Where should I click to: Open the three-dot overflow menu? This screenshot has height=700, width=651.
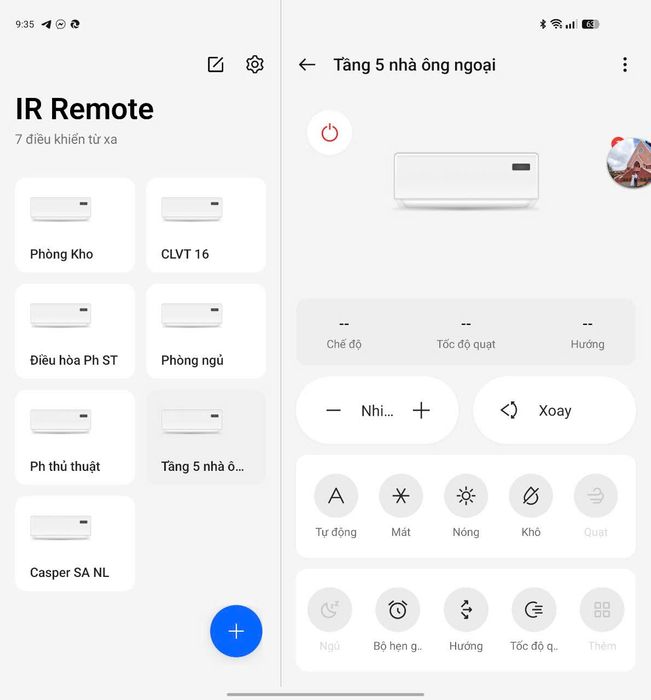point(625,65)
